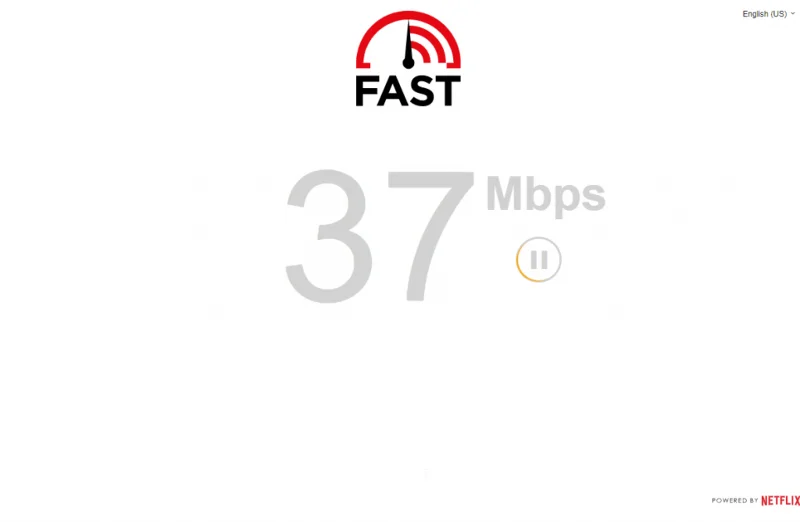Open the English (US) language dropdown

pyautogui.click(x=768, y=14)
